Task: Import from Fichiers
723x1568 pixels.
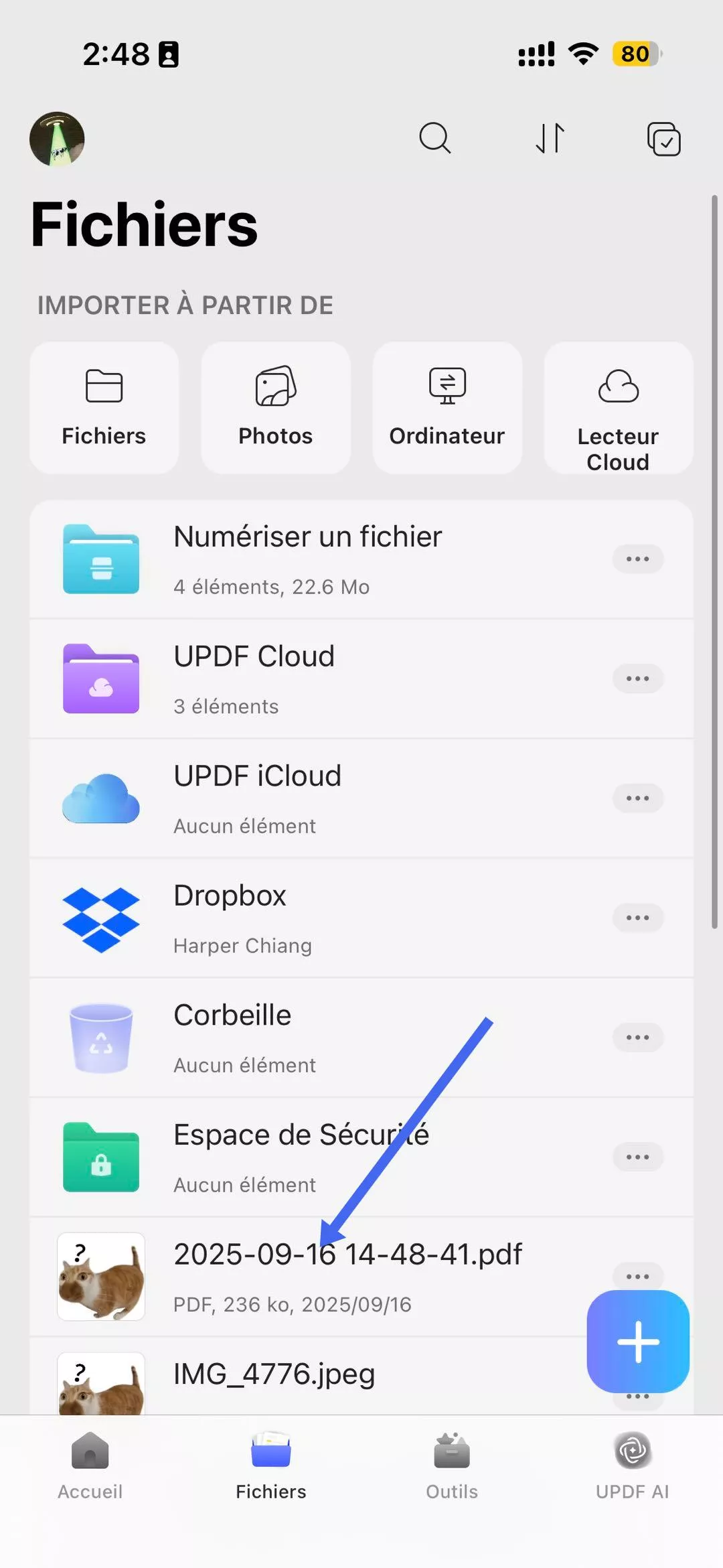Action: [104, 408]
